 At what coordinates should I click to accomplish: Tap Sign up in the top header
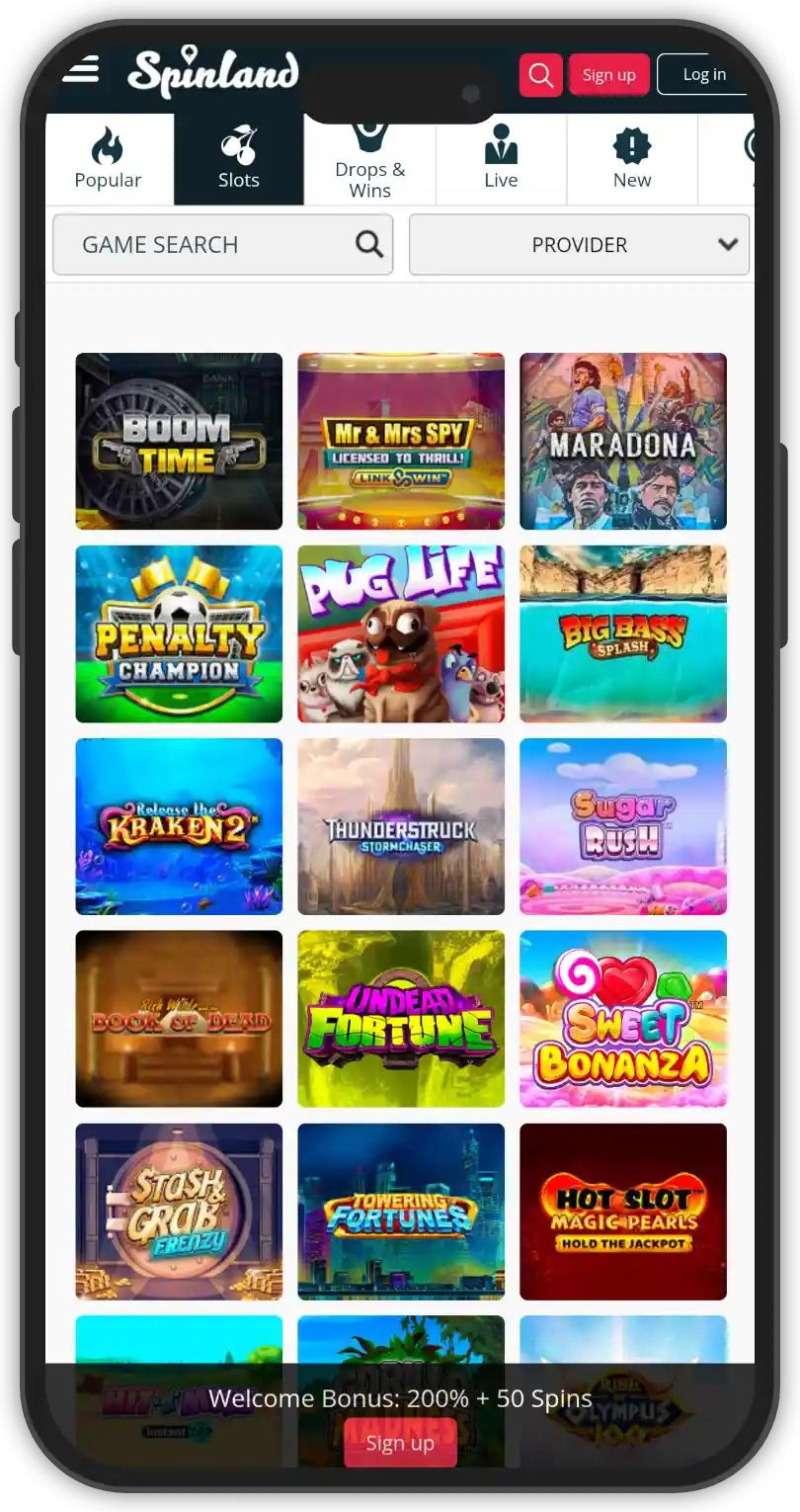coord(608,75)
